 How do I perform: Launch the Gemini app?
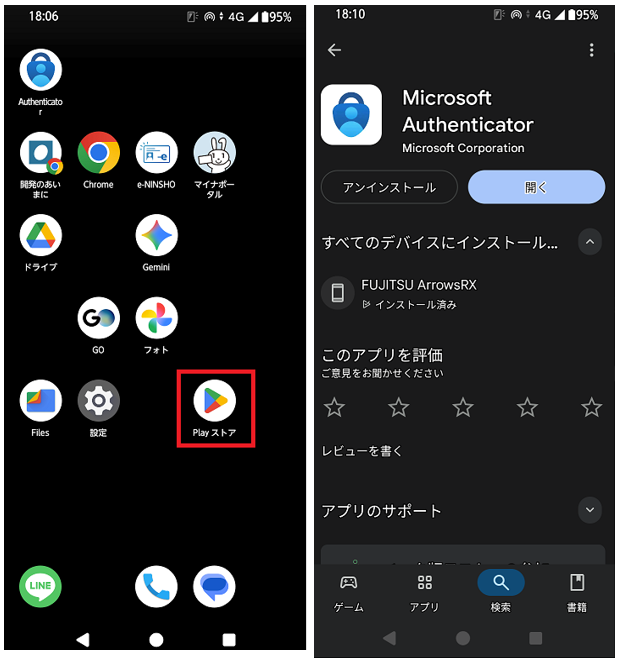point(156,236)
